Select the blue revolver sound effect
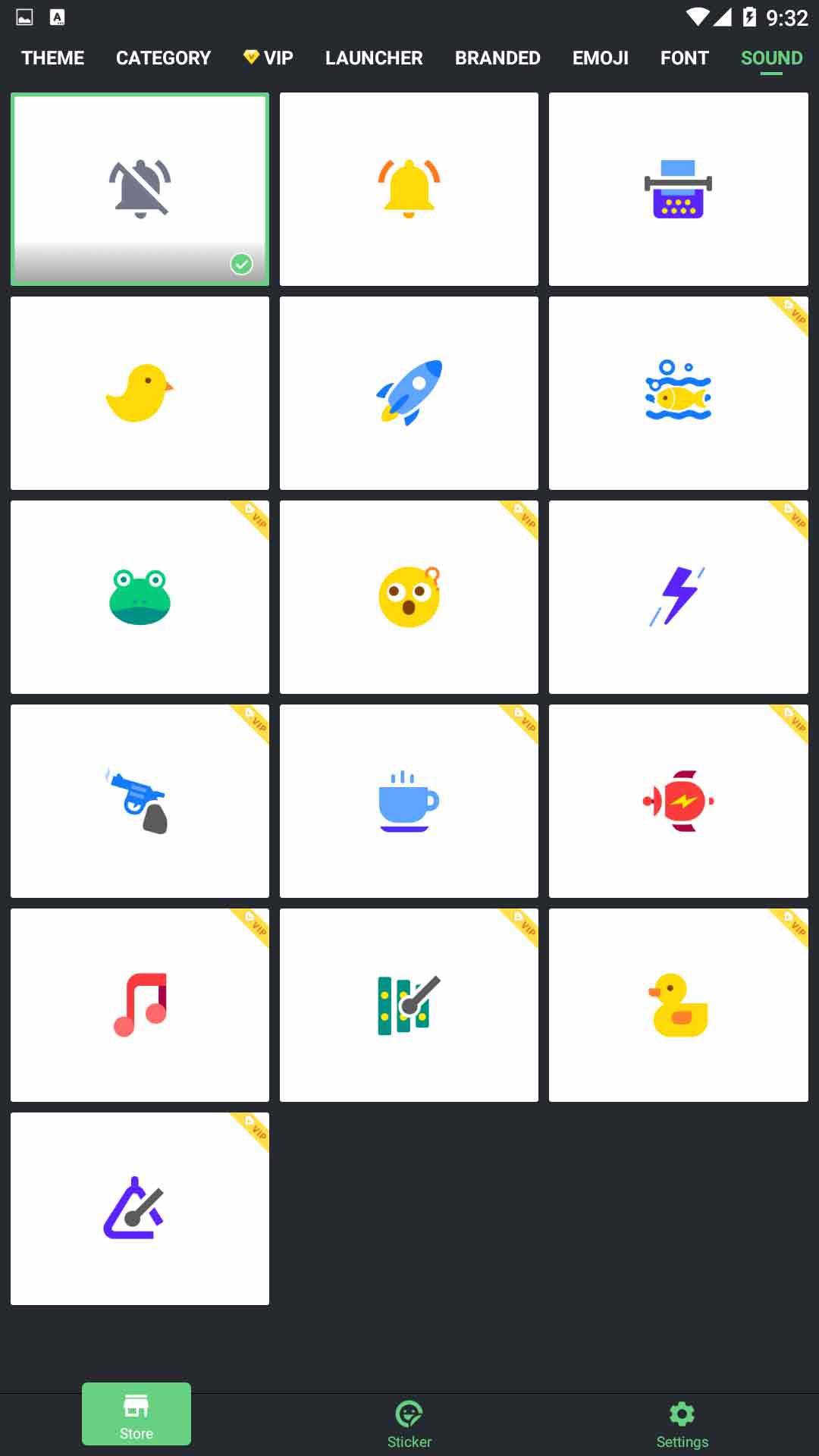819x1456 pixels. (140, 801)
